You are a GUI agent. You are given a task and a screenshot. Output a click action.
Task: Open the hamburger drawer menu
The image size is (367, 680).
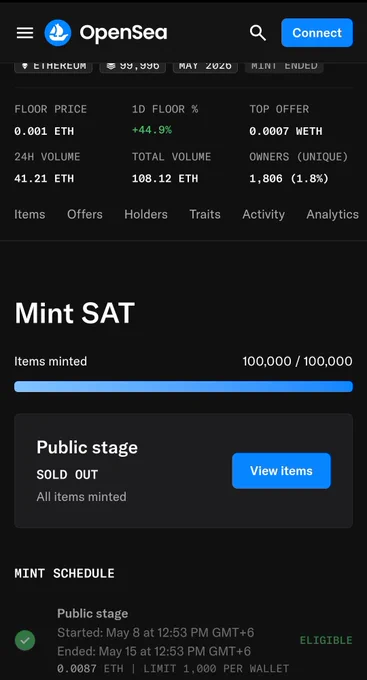(x=25, y=33)
